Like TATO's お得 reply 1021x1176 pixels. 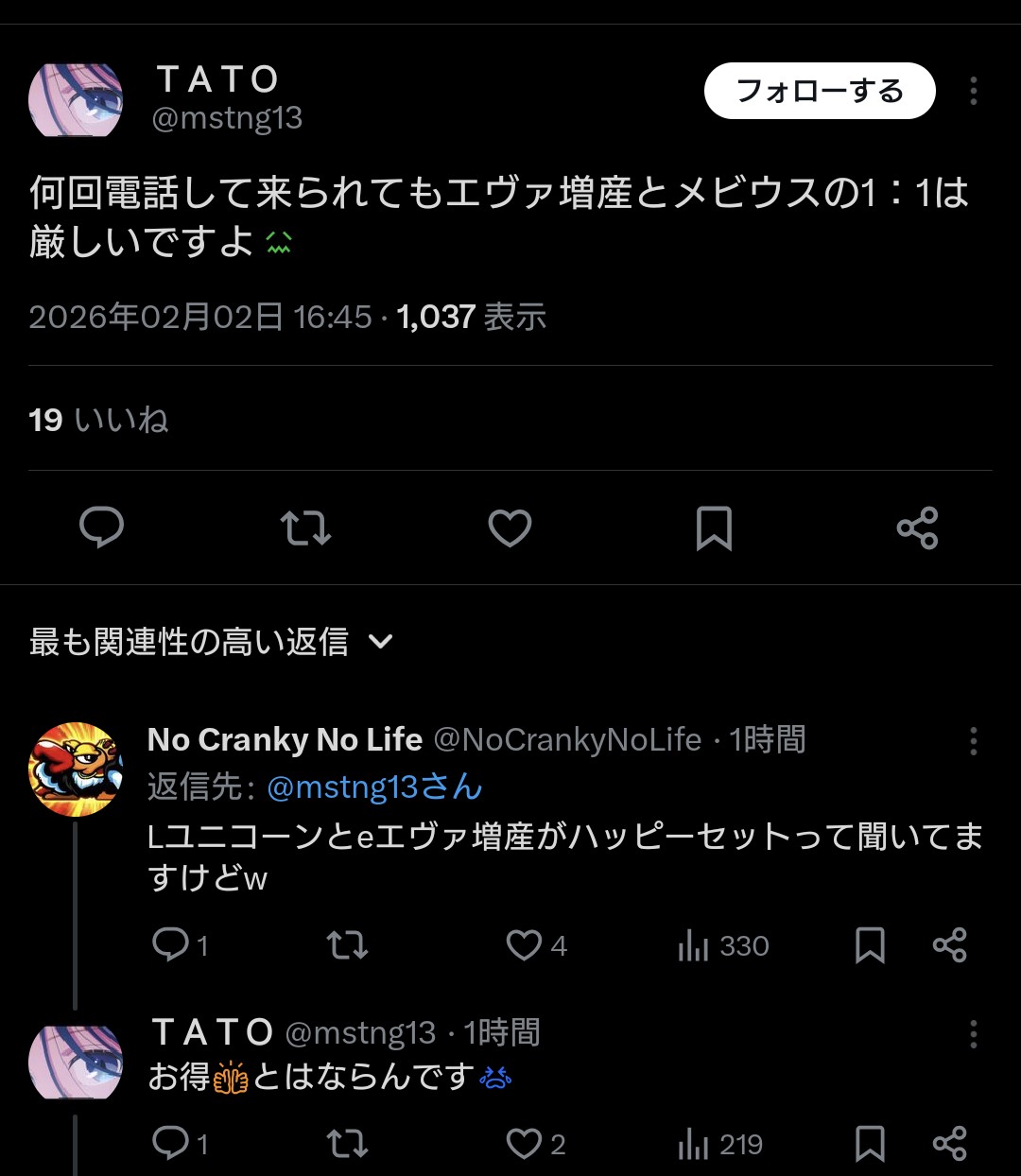point(524,1144)
